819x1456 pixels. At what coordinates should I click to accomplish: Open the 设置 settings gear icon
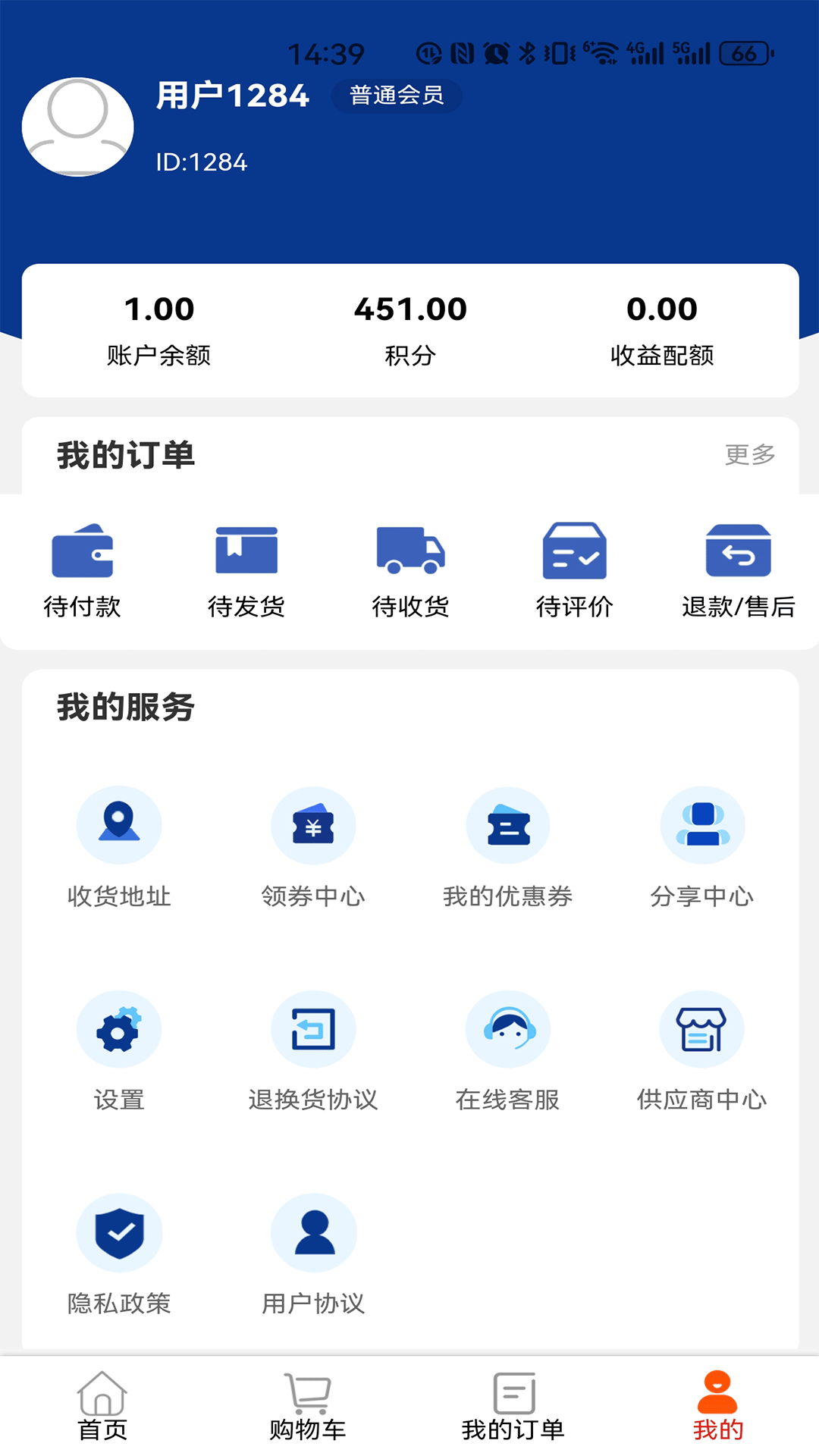pyautogui.click(x=119, y=1030)
